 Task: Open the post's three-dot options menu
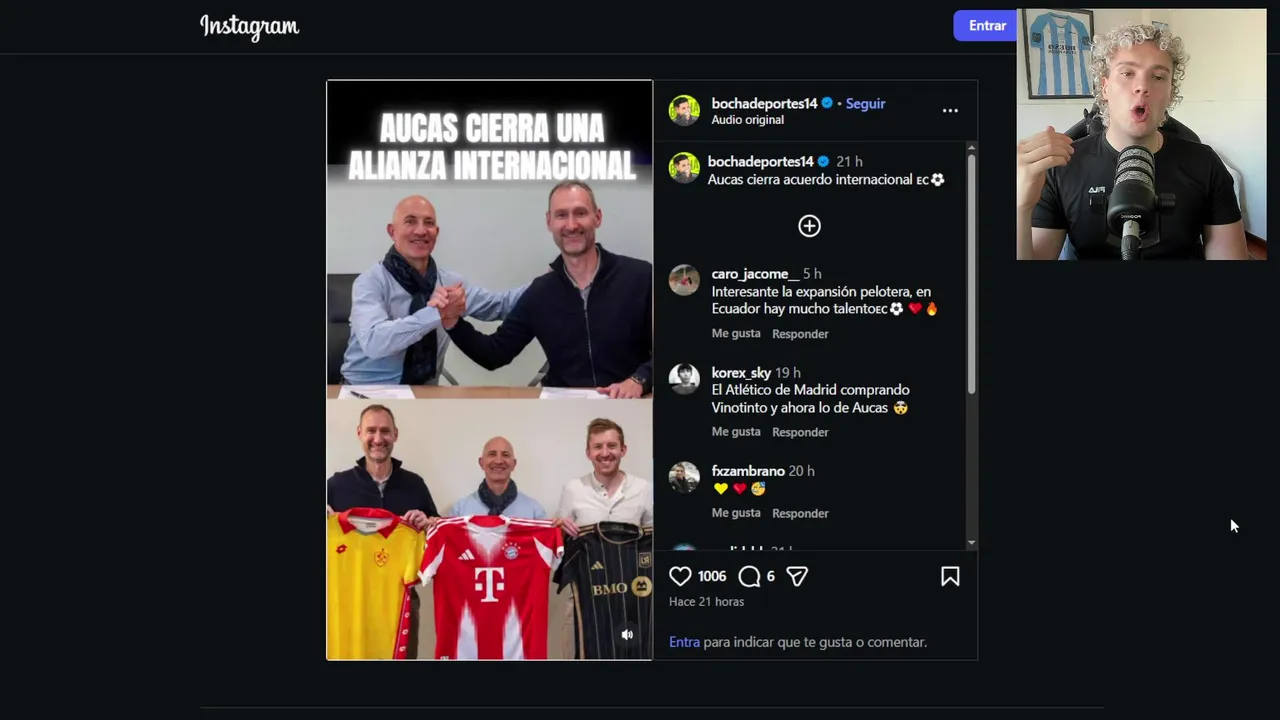(x=950, y=111)
